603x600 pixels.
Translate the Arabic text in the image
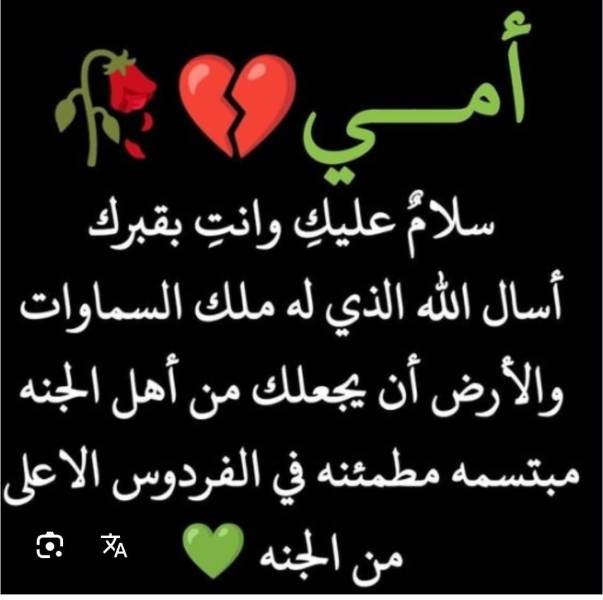click(x=113, y=545)
